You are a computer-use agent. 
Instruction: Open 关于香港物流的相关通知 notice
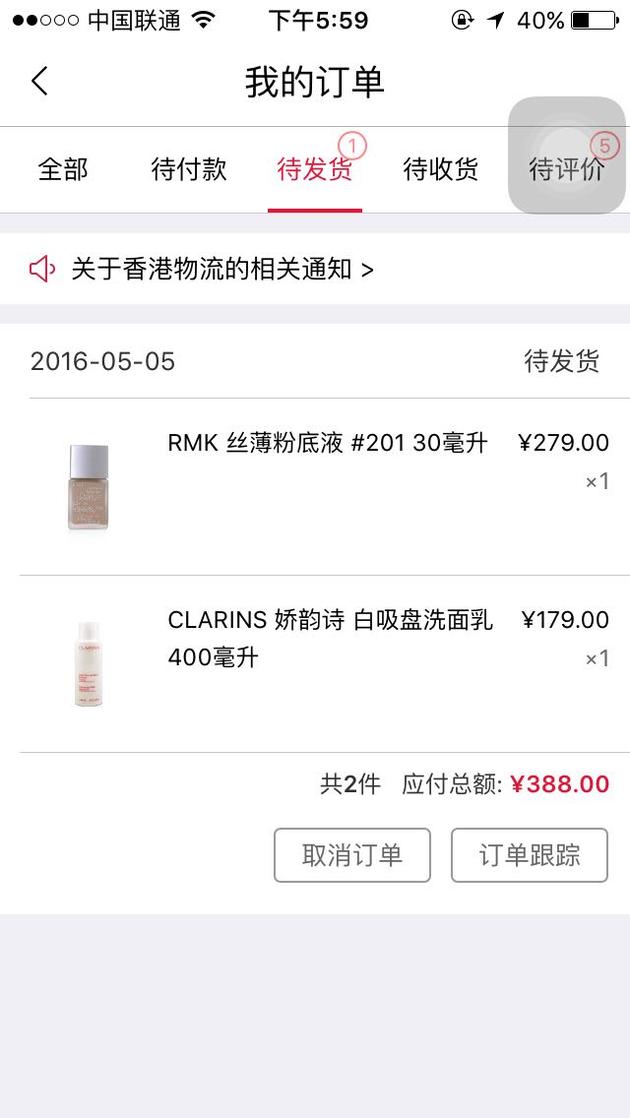pos(315,269)
